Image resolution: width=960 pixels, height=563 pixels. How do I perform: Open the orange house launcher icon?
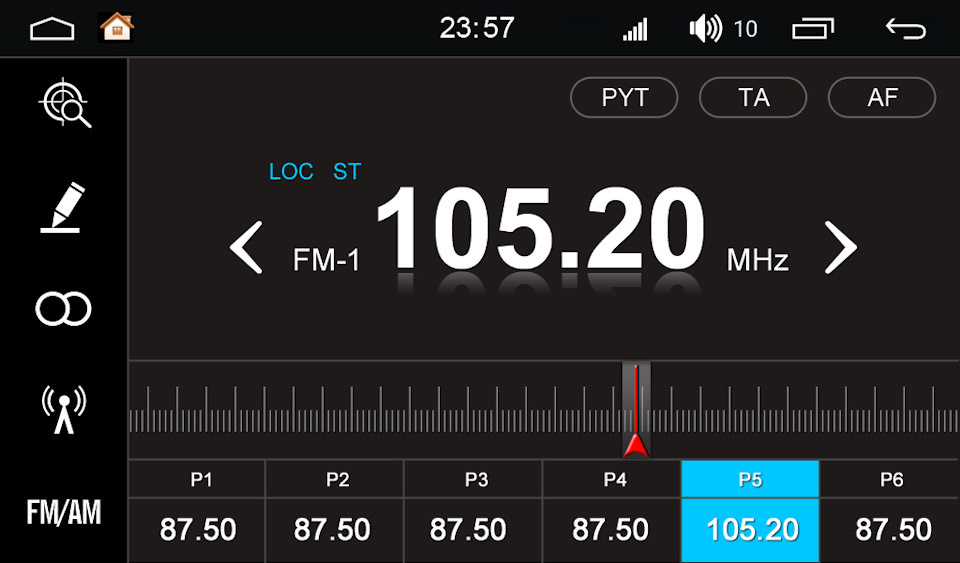tap(117, 27)
